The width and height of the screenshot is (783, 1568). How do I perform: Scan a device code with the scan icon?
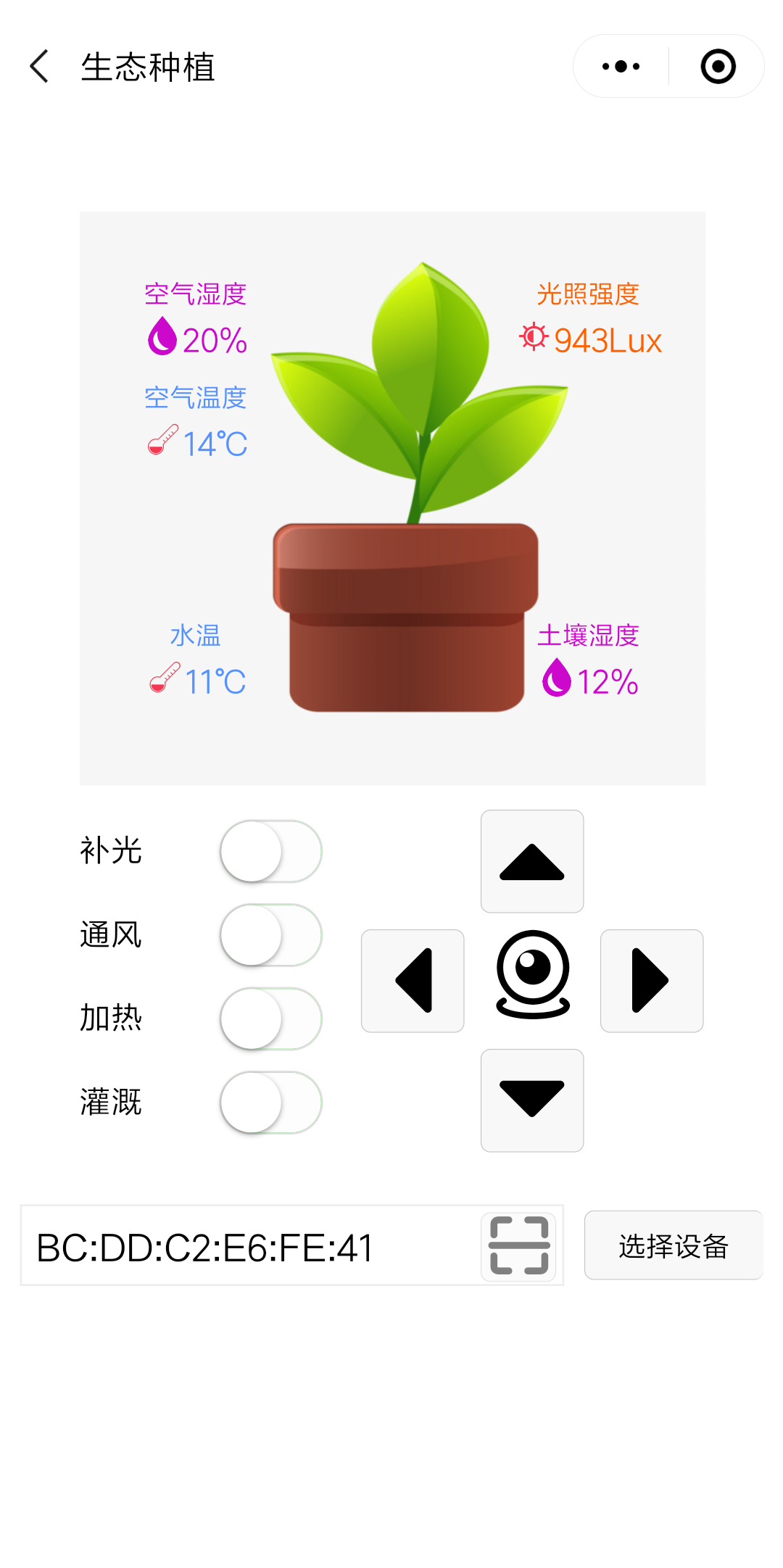point(519,1246)
